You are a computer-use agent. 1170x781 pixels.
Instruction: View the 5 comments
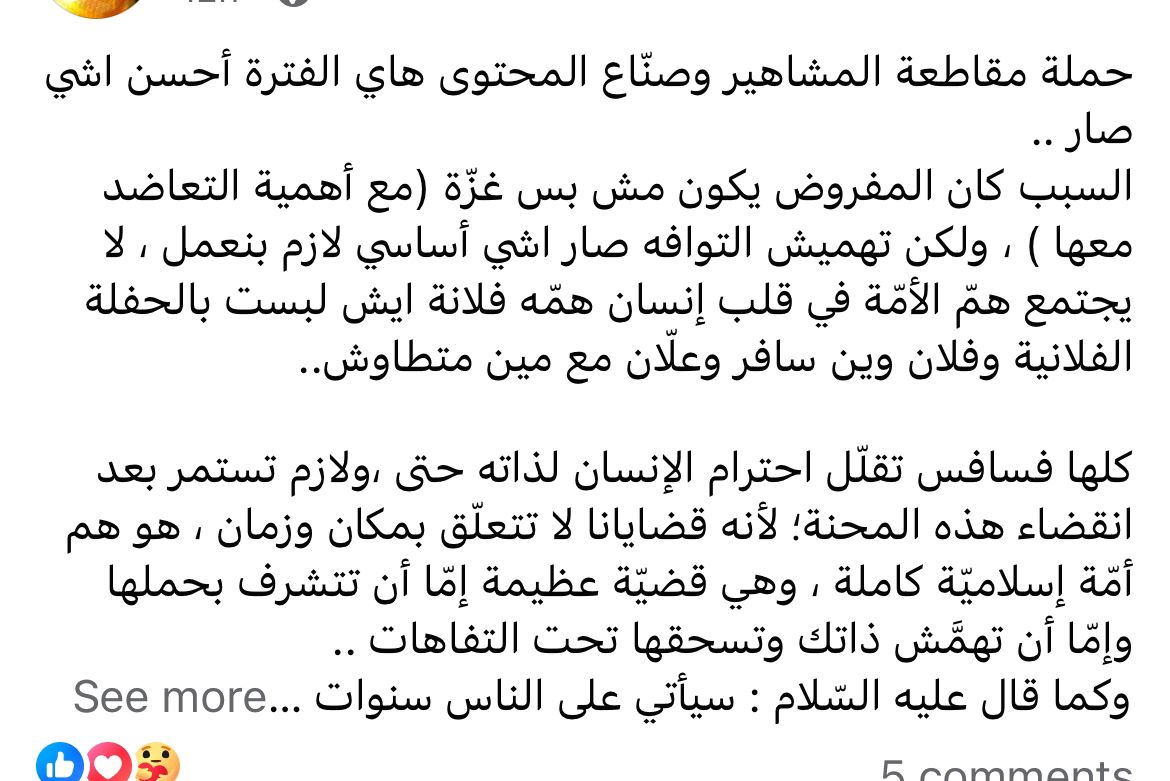(1006, 770)
